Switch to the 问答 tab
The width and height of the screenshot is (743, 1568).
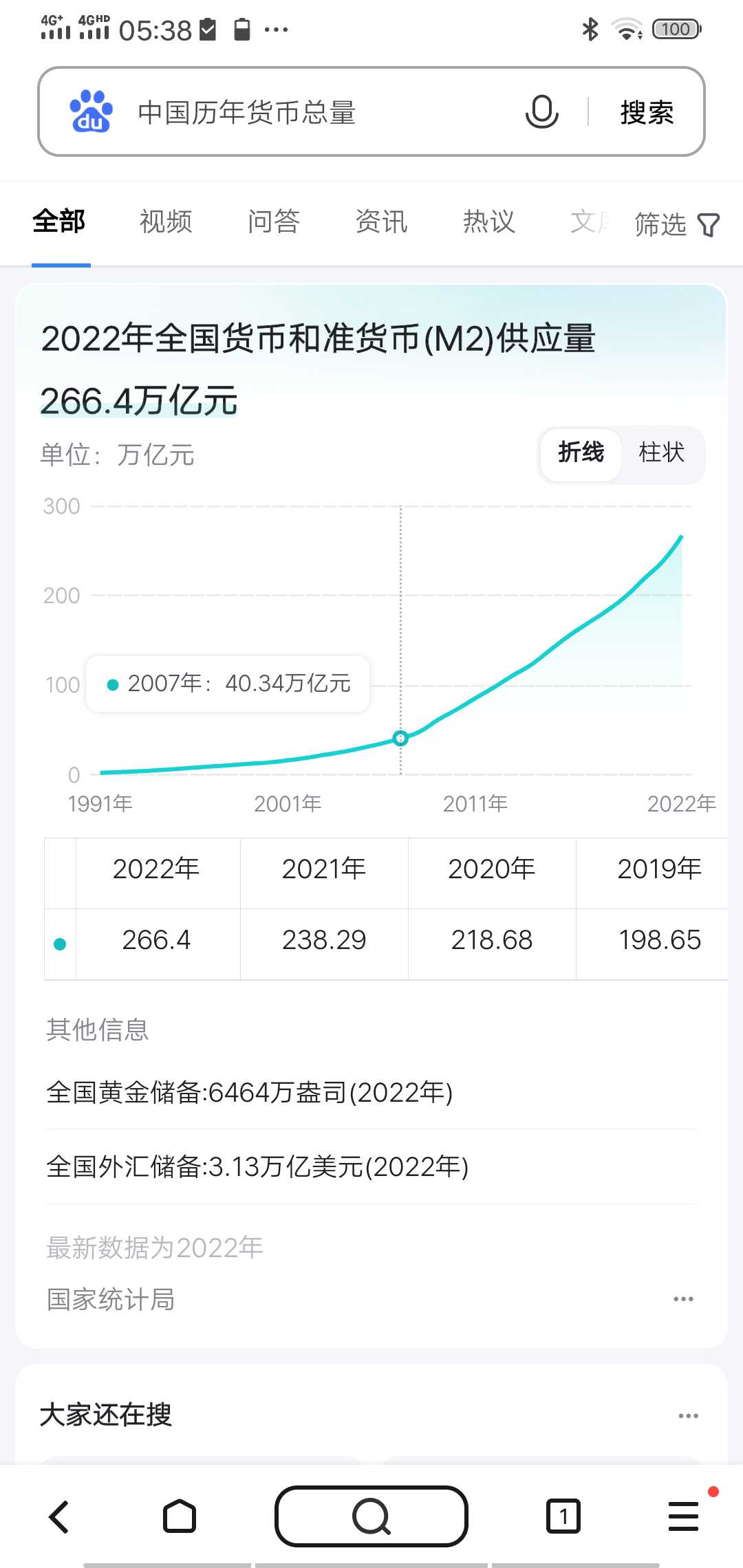click(274, 221)
